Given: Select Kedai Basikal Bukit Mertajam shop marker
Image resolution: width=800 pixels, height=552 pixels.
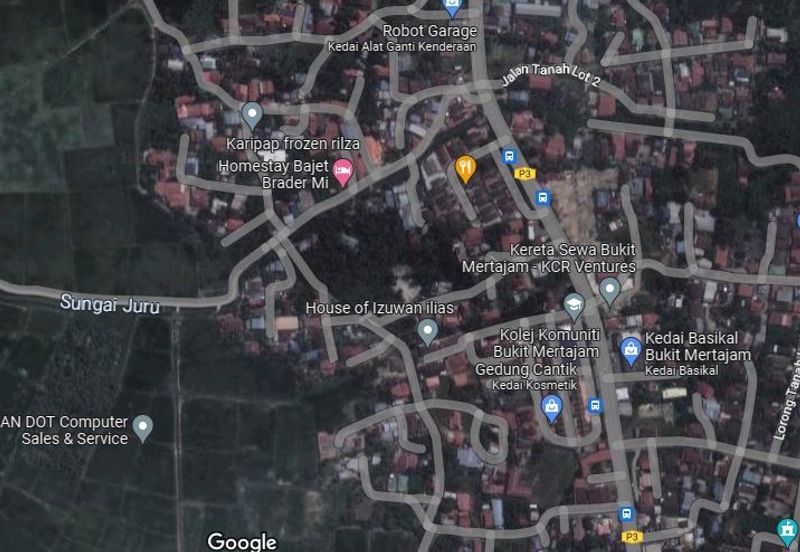Looking at the screenshot, I should (x=630, y=349).
